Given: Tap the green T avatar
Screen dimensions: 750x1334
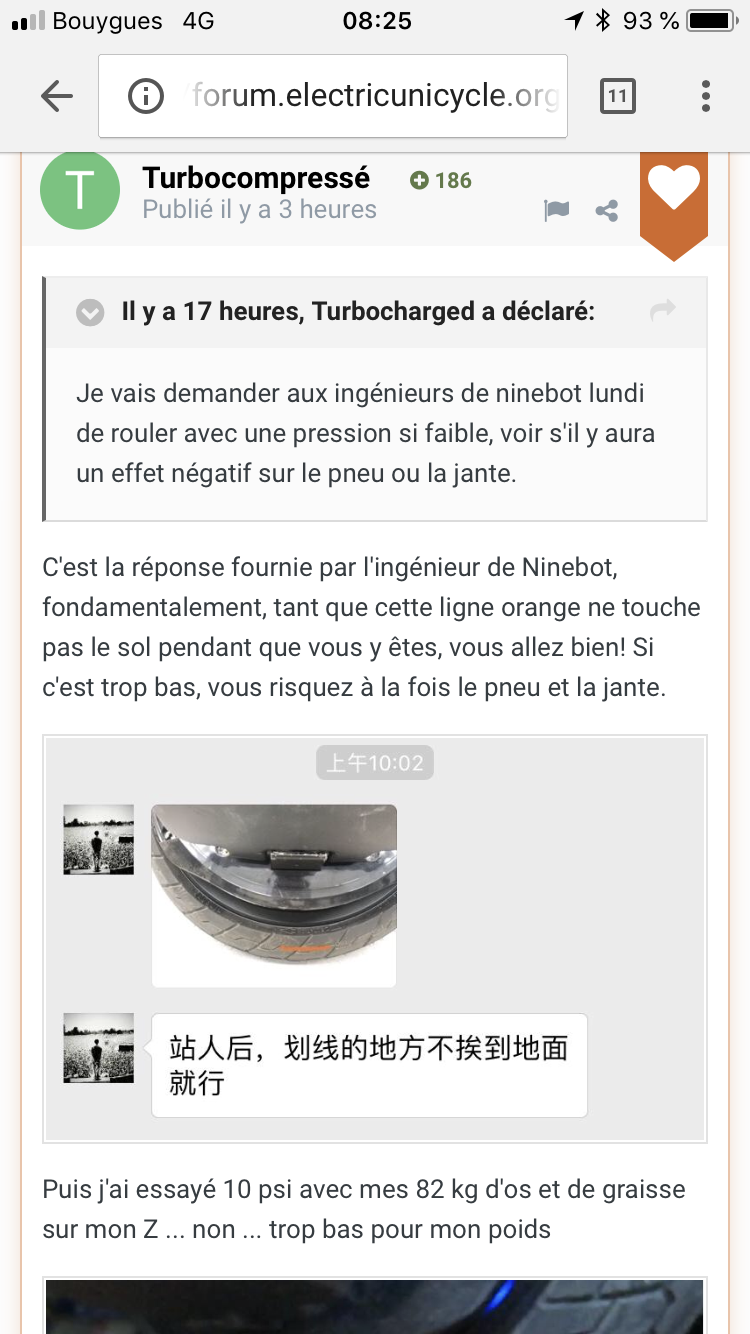Looking at the screenshot, I should [79, 190].
